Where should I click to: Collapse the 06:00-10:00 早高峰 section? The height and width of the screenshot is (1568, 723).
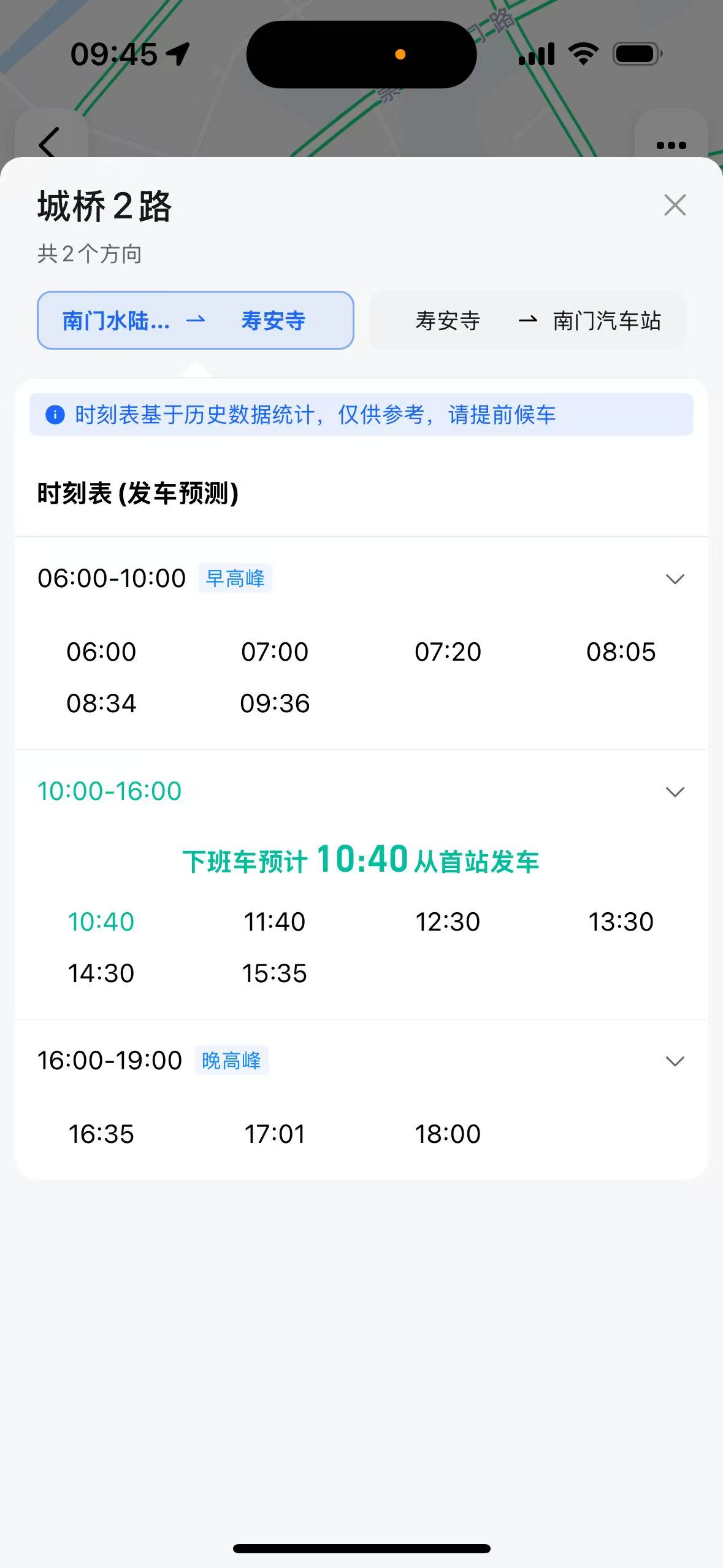click(675, 578)
